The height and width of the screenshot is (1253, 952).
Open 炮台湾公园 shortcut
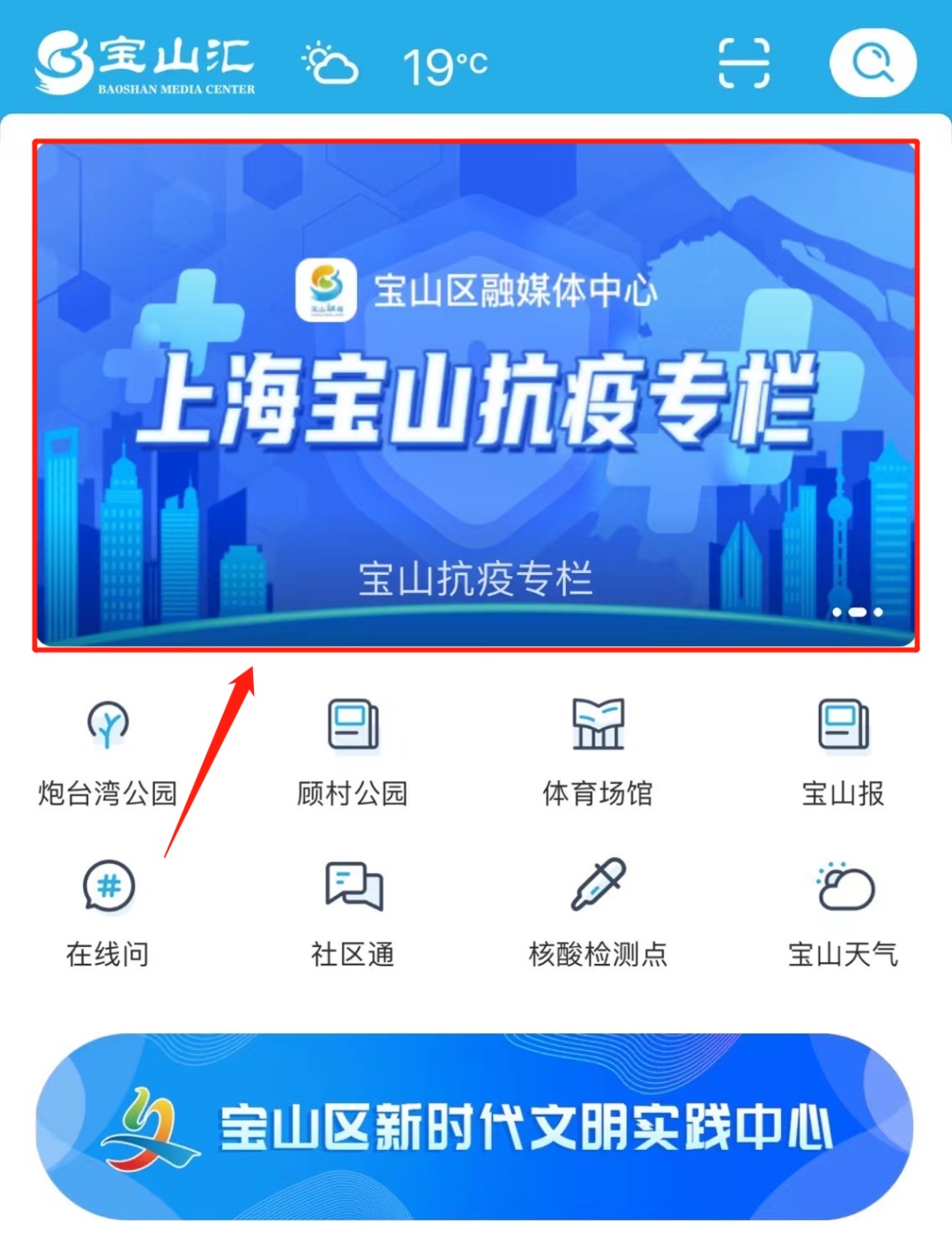point(108,751)
